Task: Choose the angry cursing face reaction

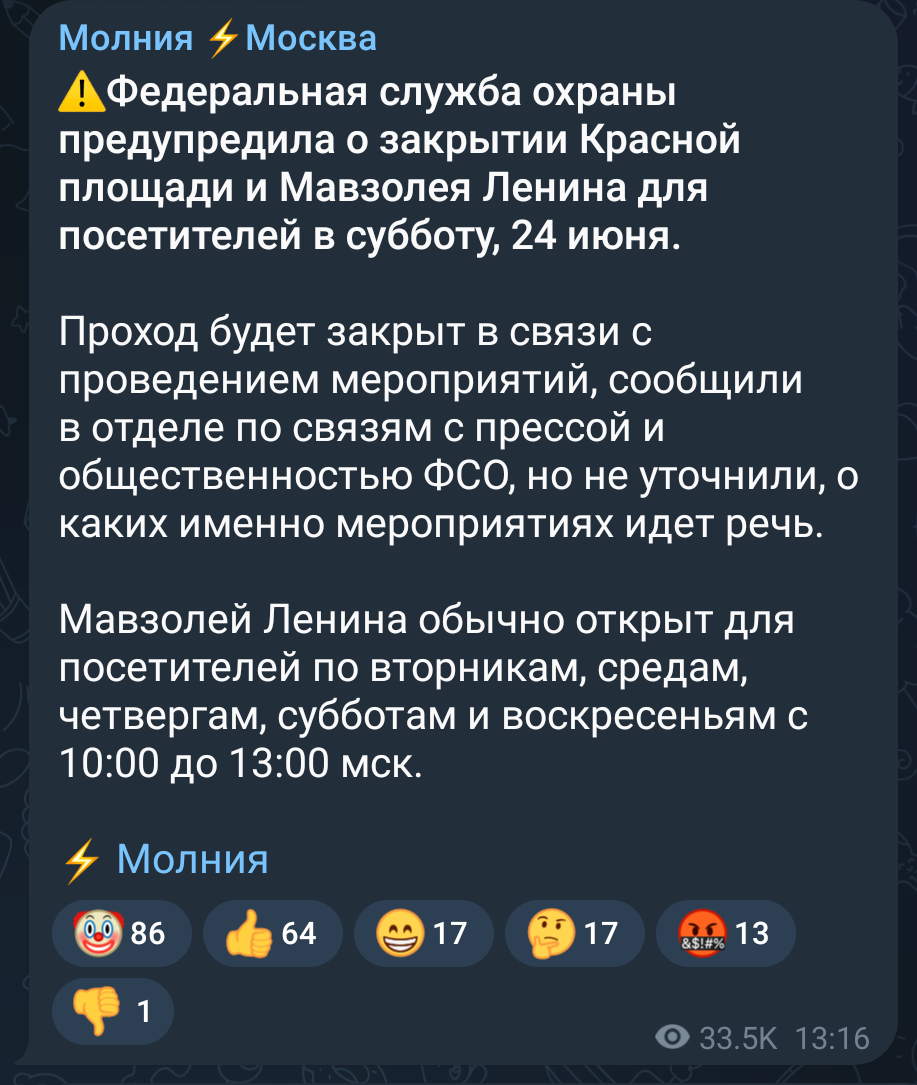Action: tap(725, 934)
